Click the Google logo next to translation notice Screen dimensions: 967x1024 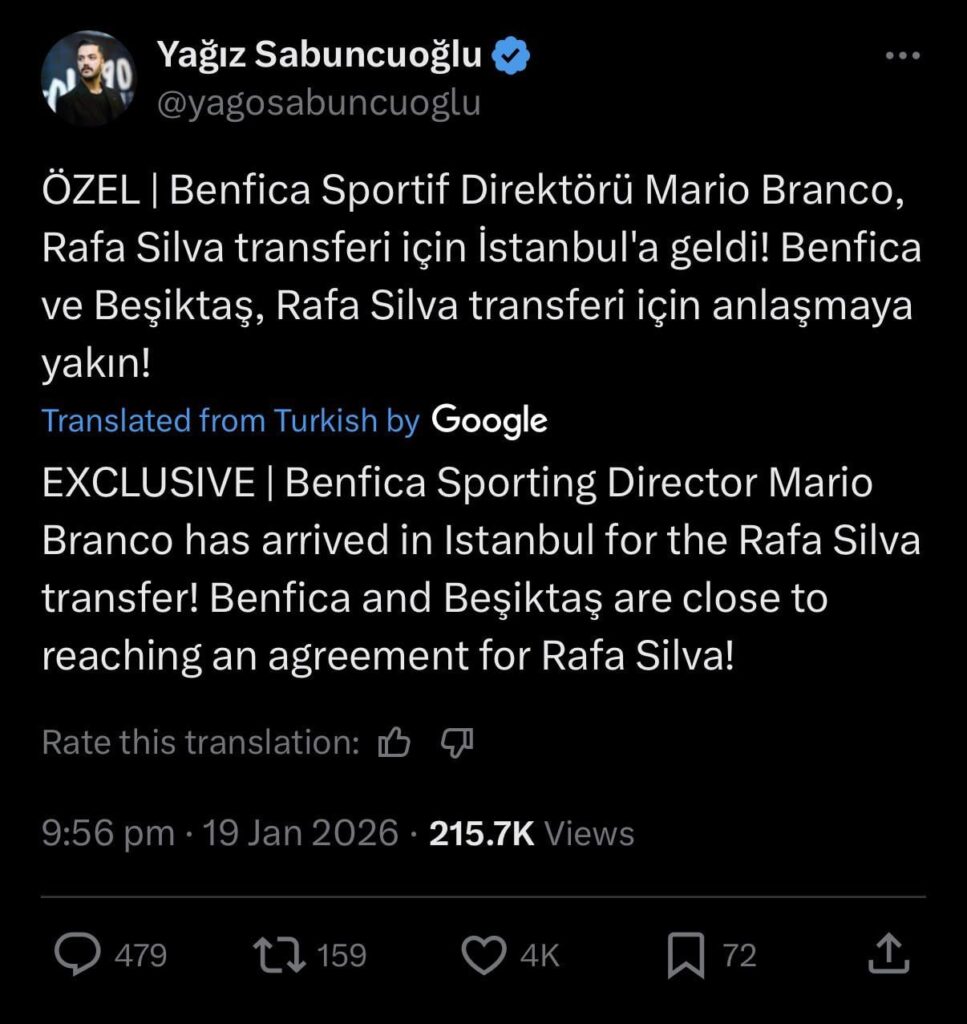(x=487, y=421)
